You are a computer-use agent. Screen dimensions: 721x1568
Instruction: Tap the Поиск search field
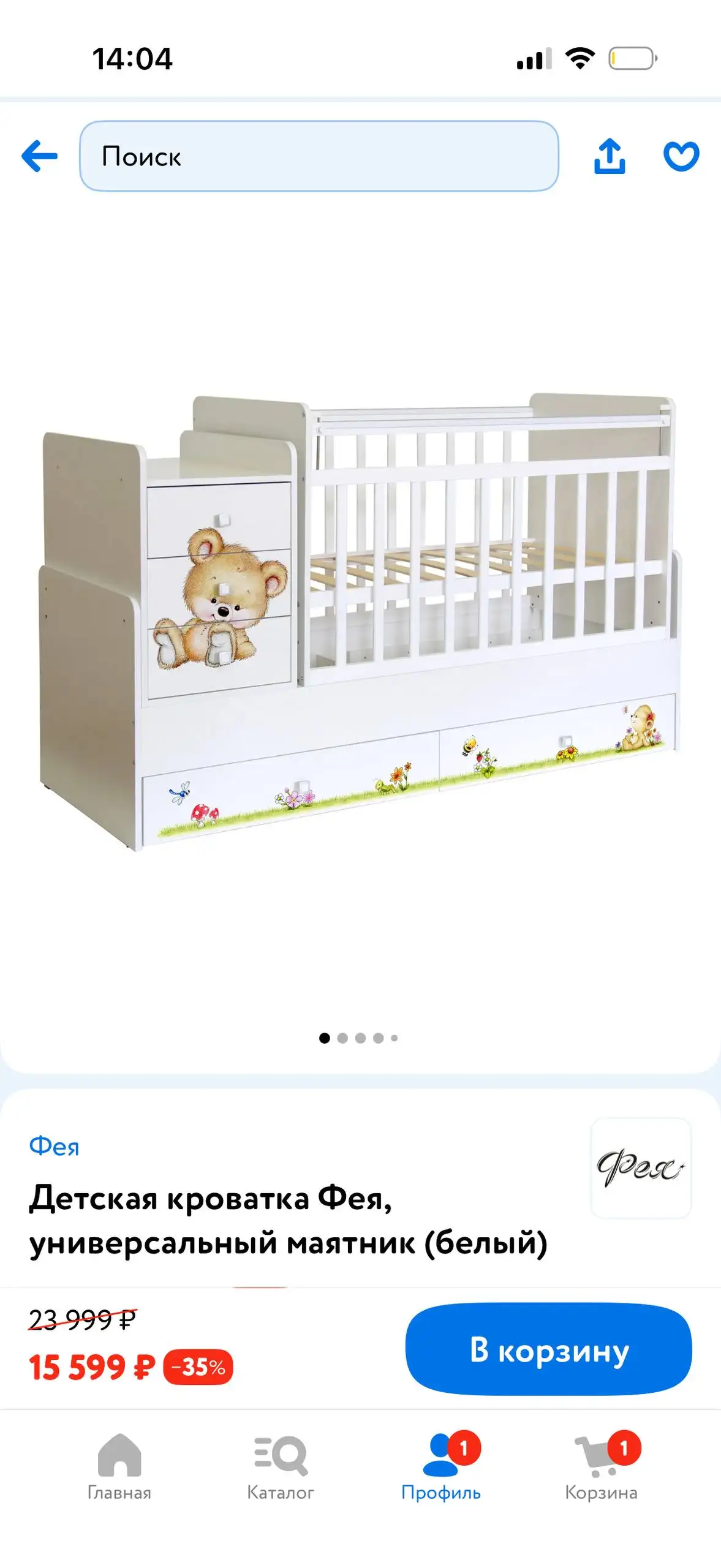[x=319, y=156]
